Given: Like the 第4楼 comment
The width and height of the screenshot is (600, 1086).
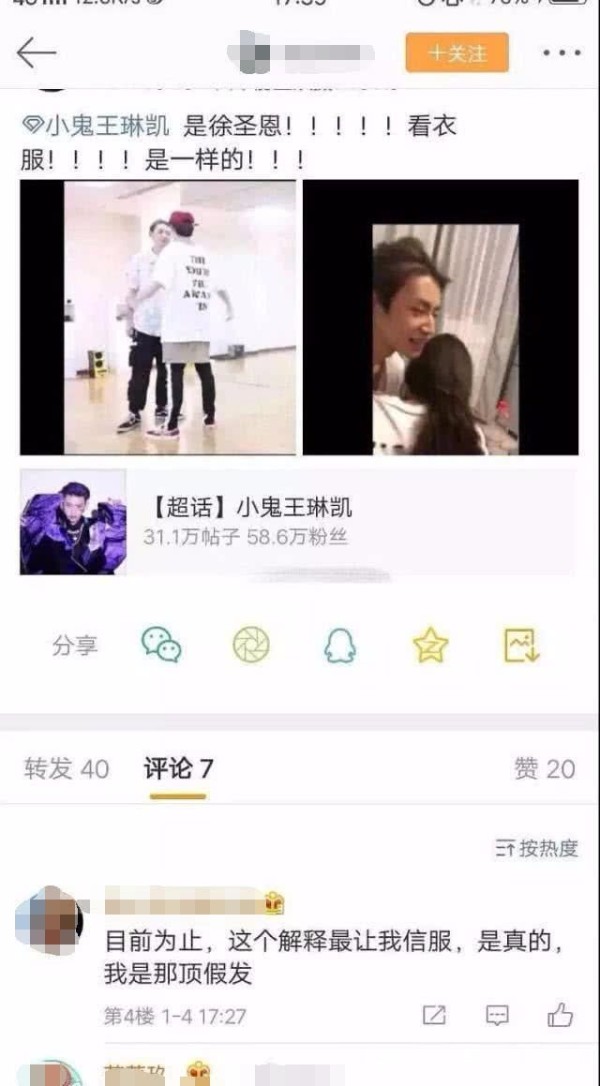Looking at the screenshot, I should (561, 1016).
